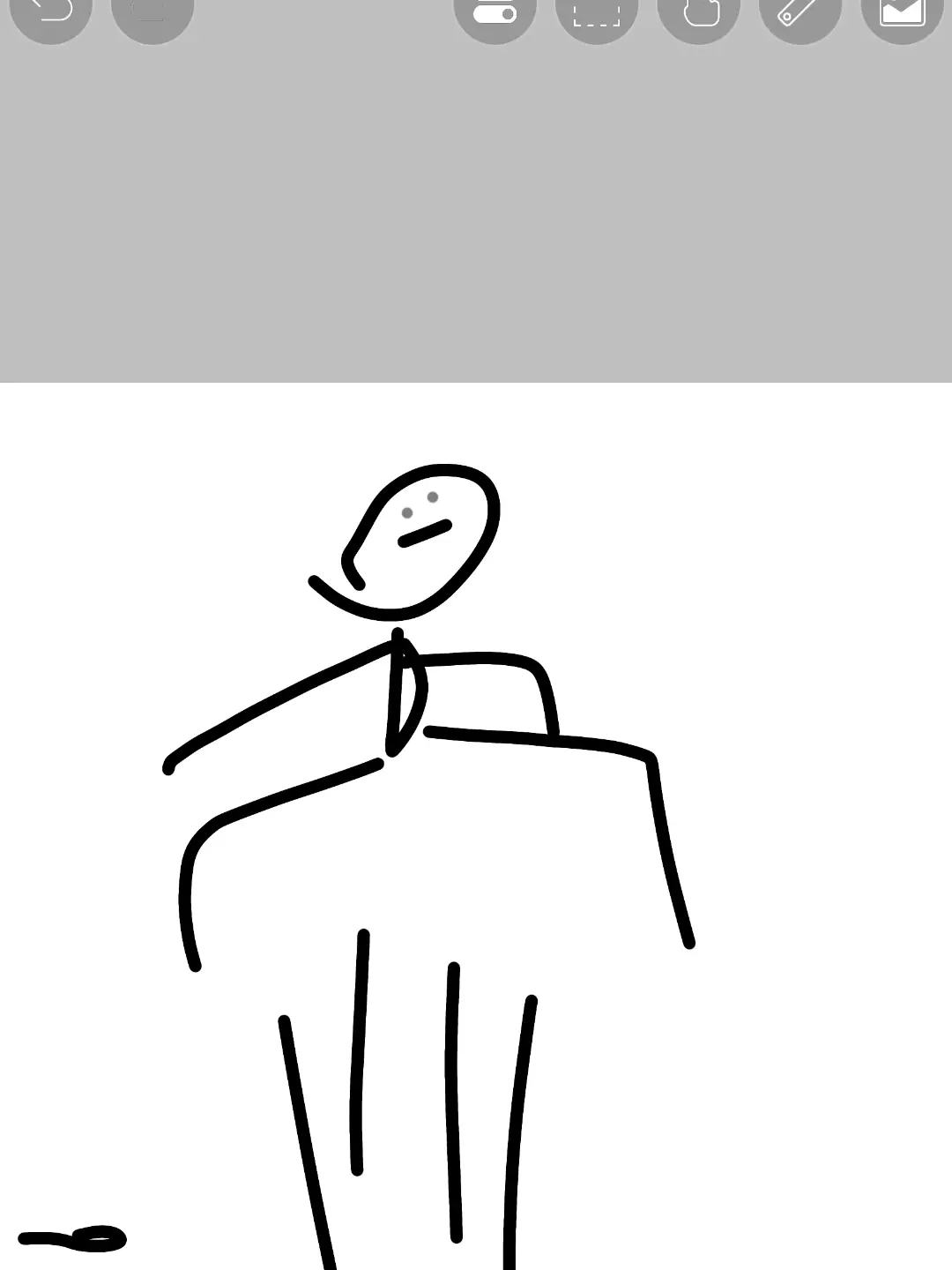Open the toggle-style tool settings button
Viewport: 952px width, 1270px height.
tap(495, 12)
